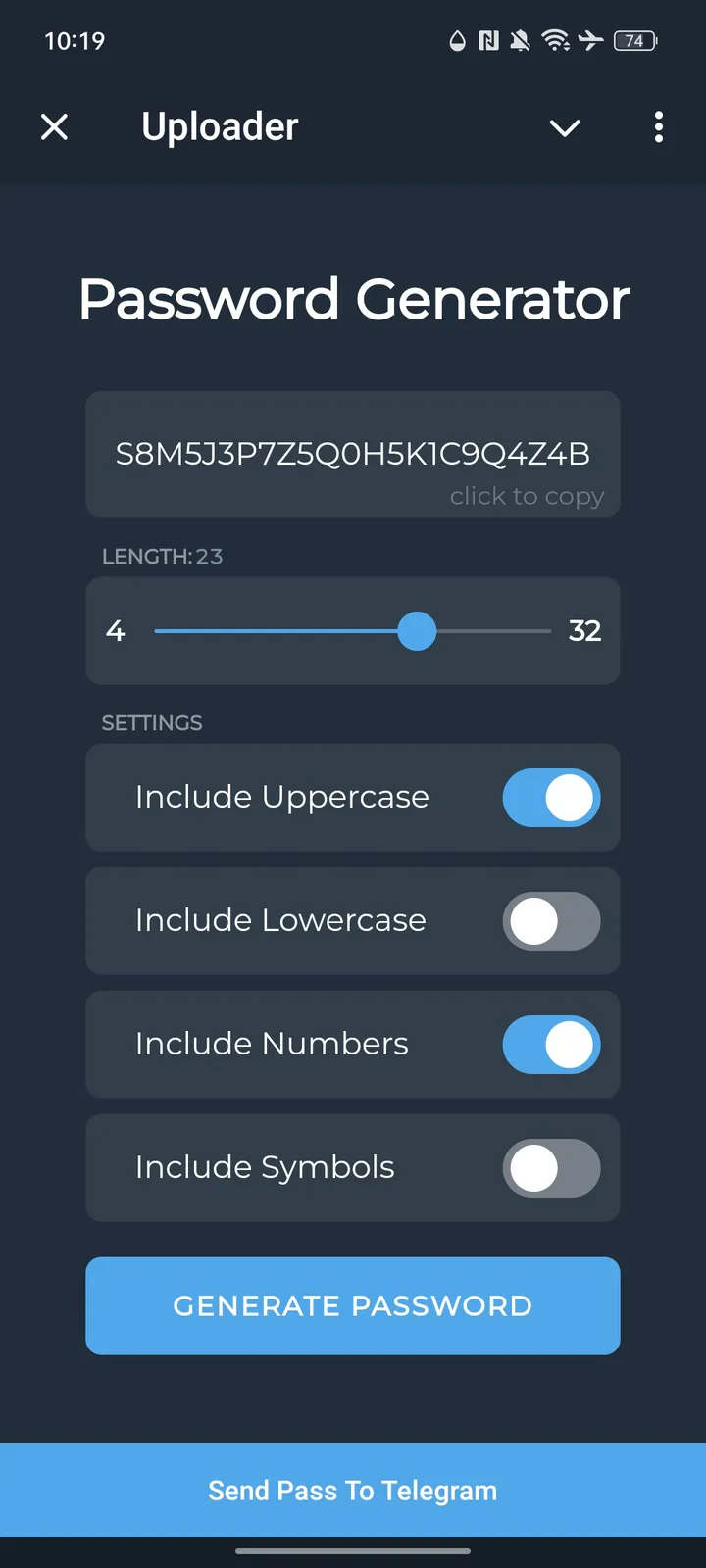This screenshot has width=706, height=1568.
Task: Close the Uploader screen with the X icon
Action: pyautogui.click(x=55, y=126)
